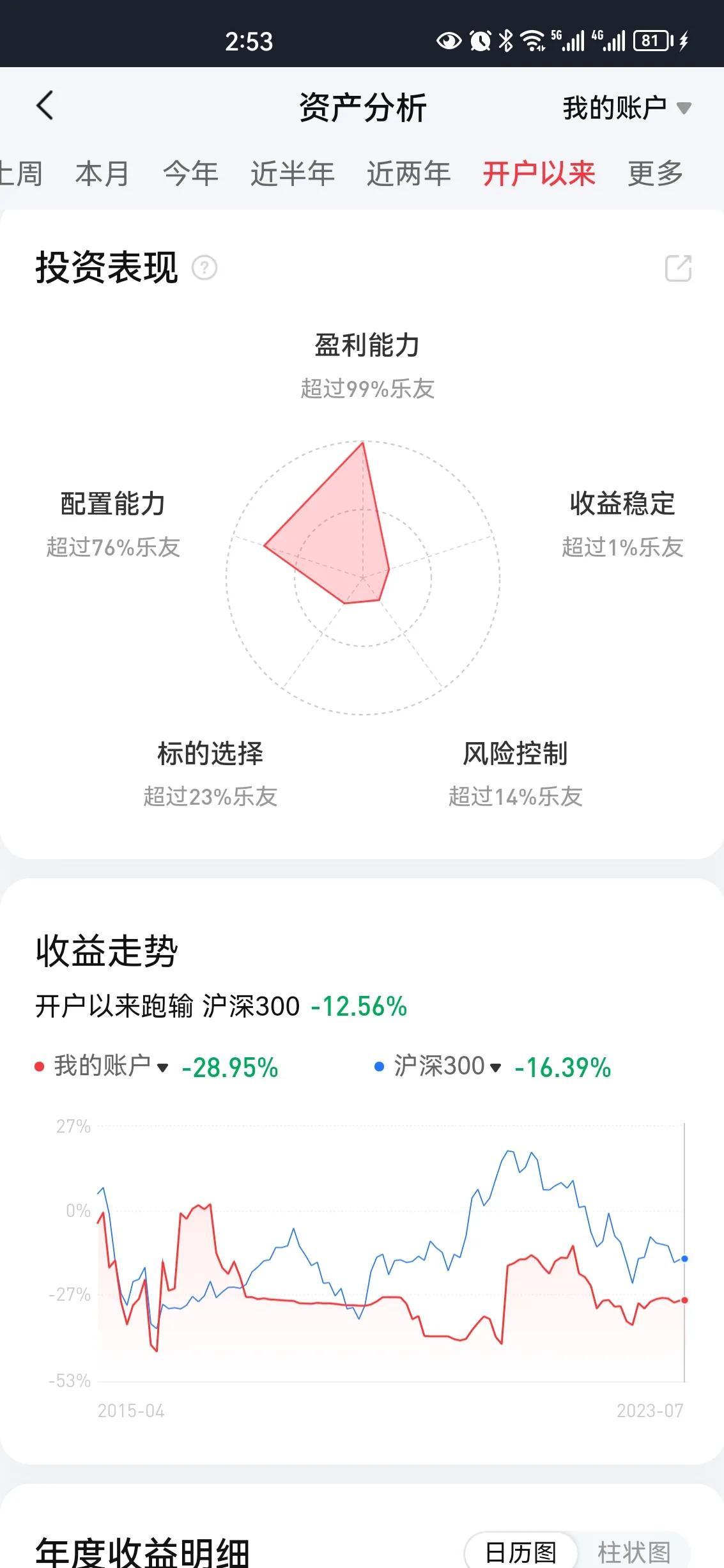Share the 投资表现 card
The image size is (724, 1568).
coord(678,268)
